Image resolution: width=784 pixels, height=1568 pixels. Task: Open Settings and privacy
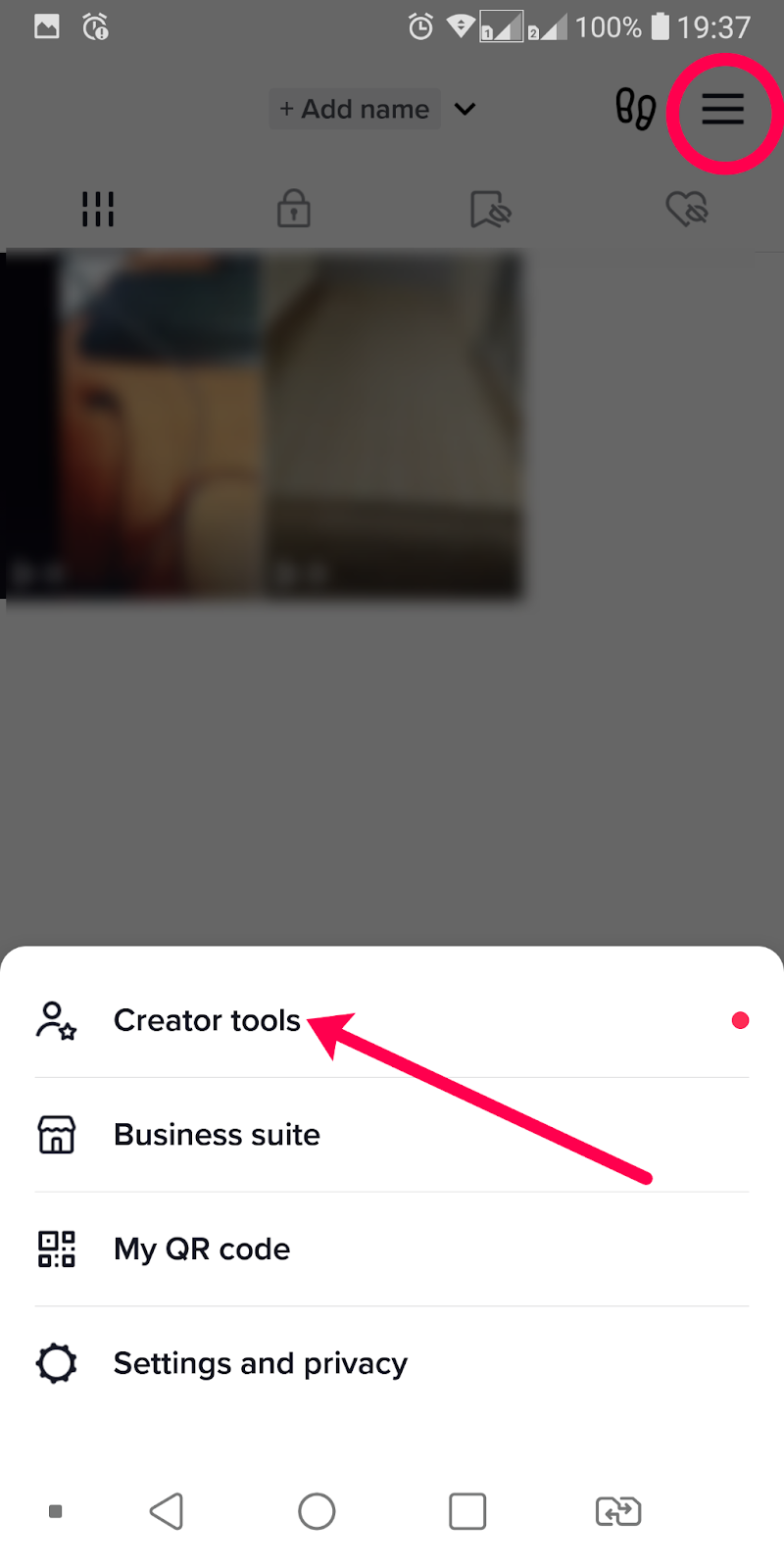260,1363
